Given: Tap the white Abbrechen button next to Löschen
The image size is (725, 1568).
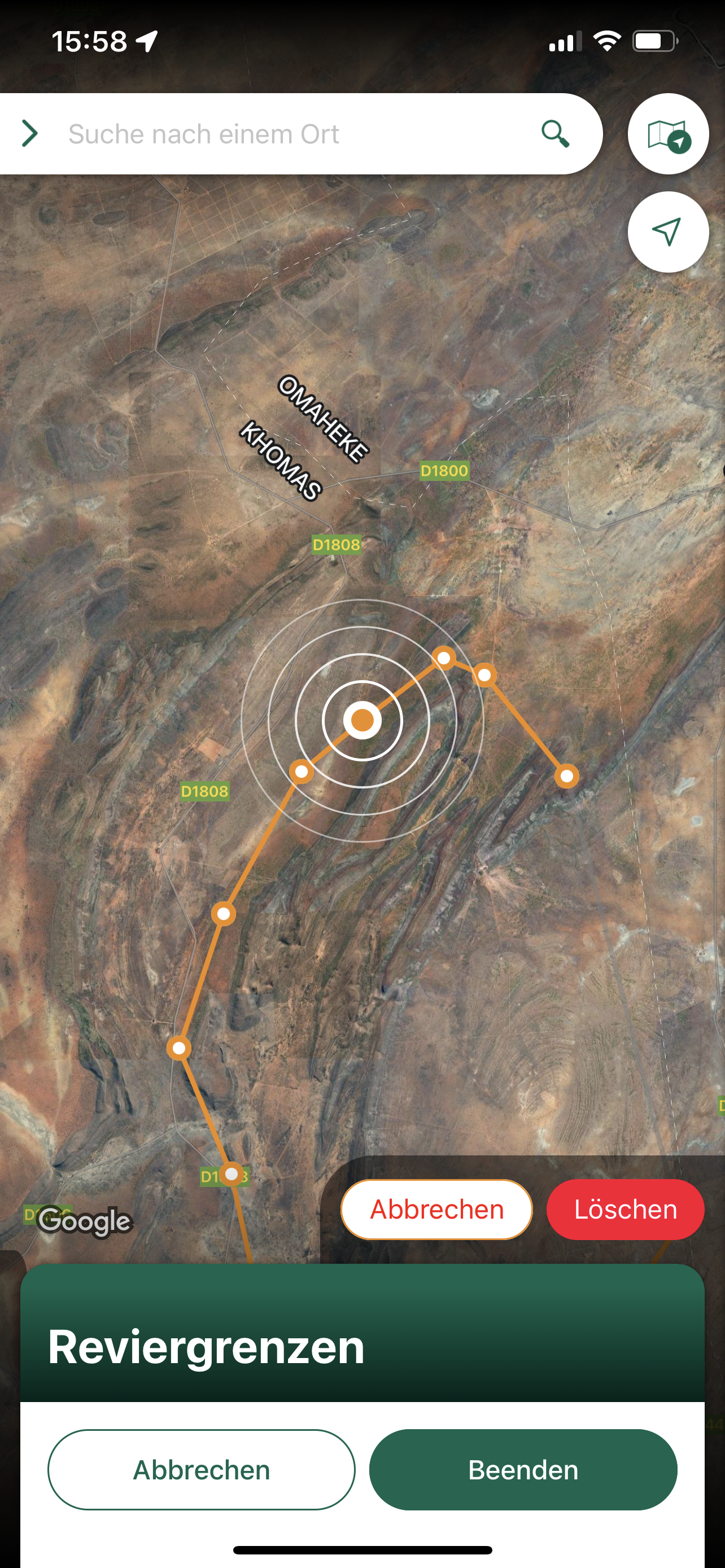Looking at the screenshot, I should pyautogui.click(x=436, y=1210).
